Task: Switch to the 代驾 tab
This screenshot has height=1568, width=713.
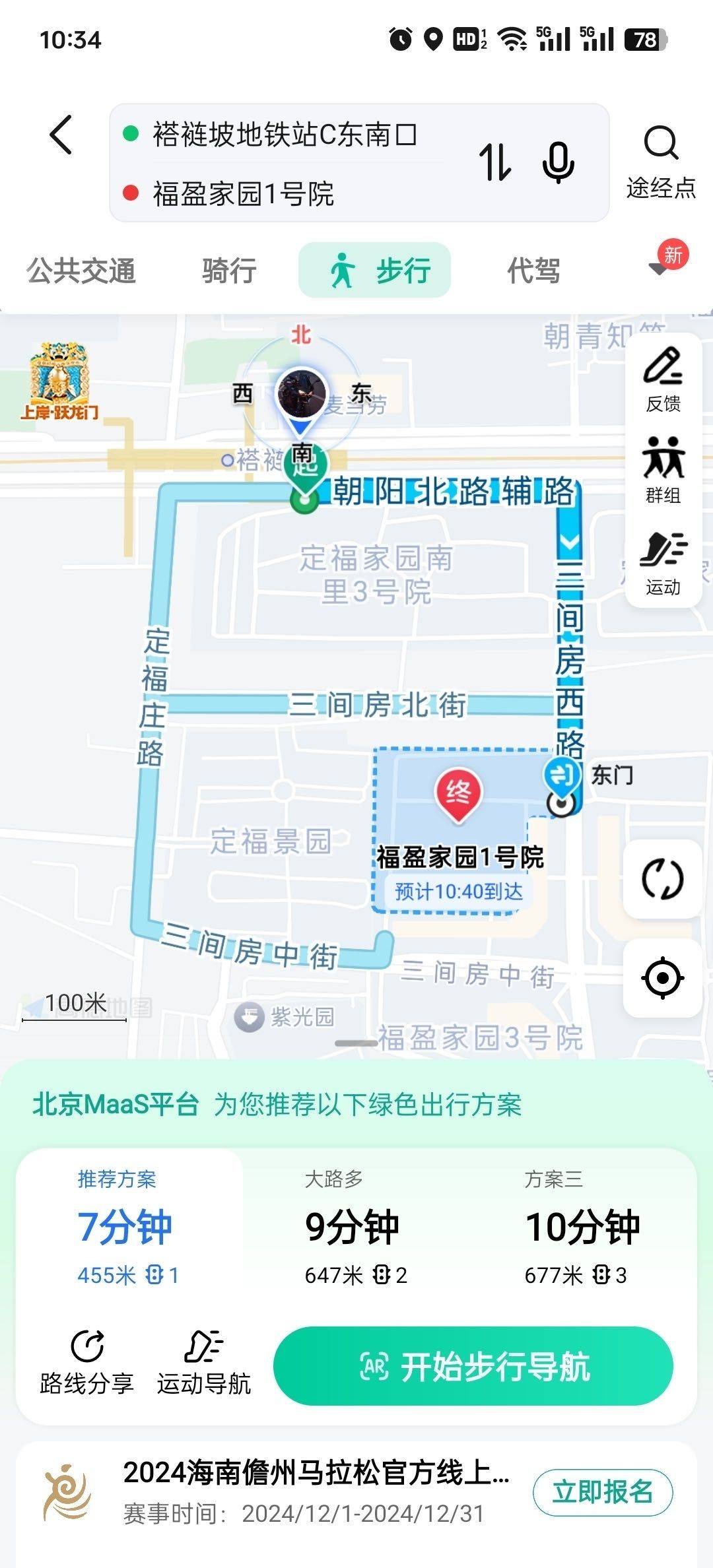Action: [x=533, y=271]
